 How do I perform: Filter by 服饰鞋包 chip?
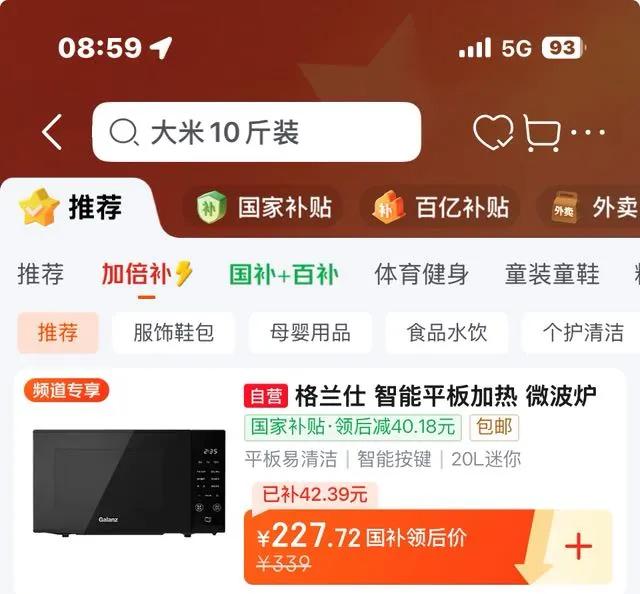(173, 332)
